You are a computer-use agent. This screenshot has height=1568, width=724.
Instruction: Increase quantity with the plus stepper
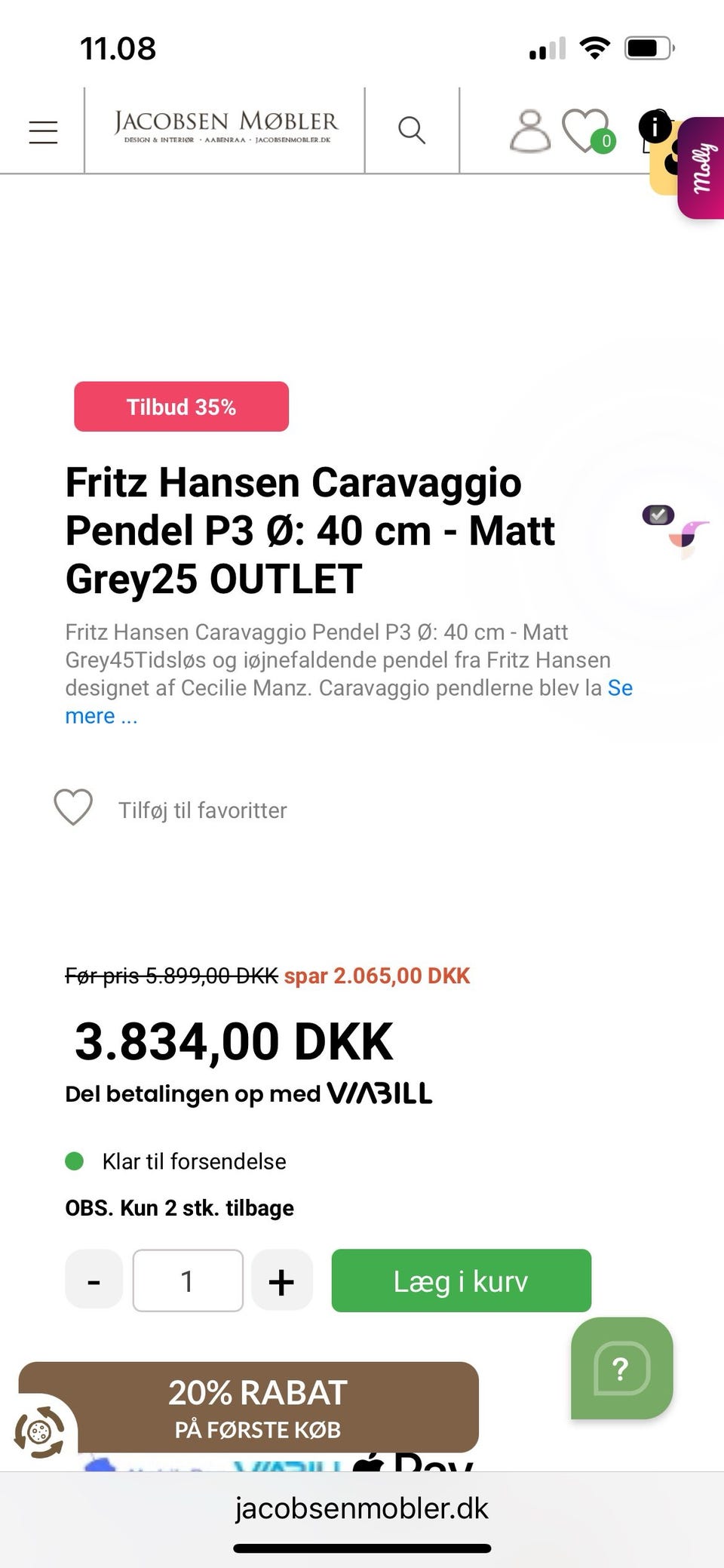(x=282, y=1280)
